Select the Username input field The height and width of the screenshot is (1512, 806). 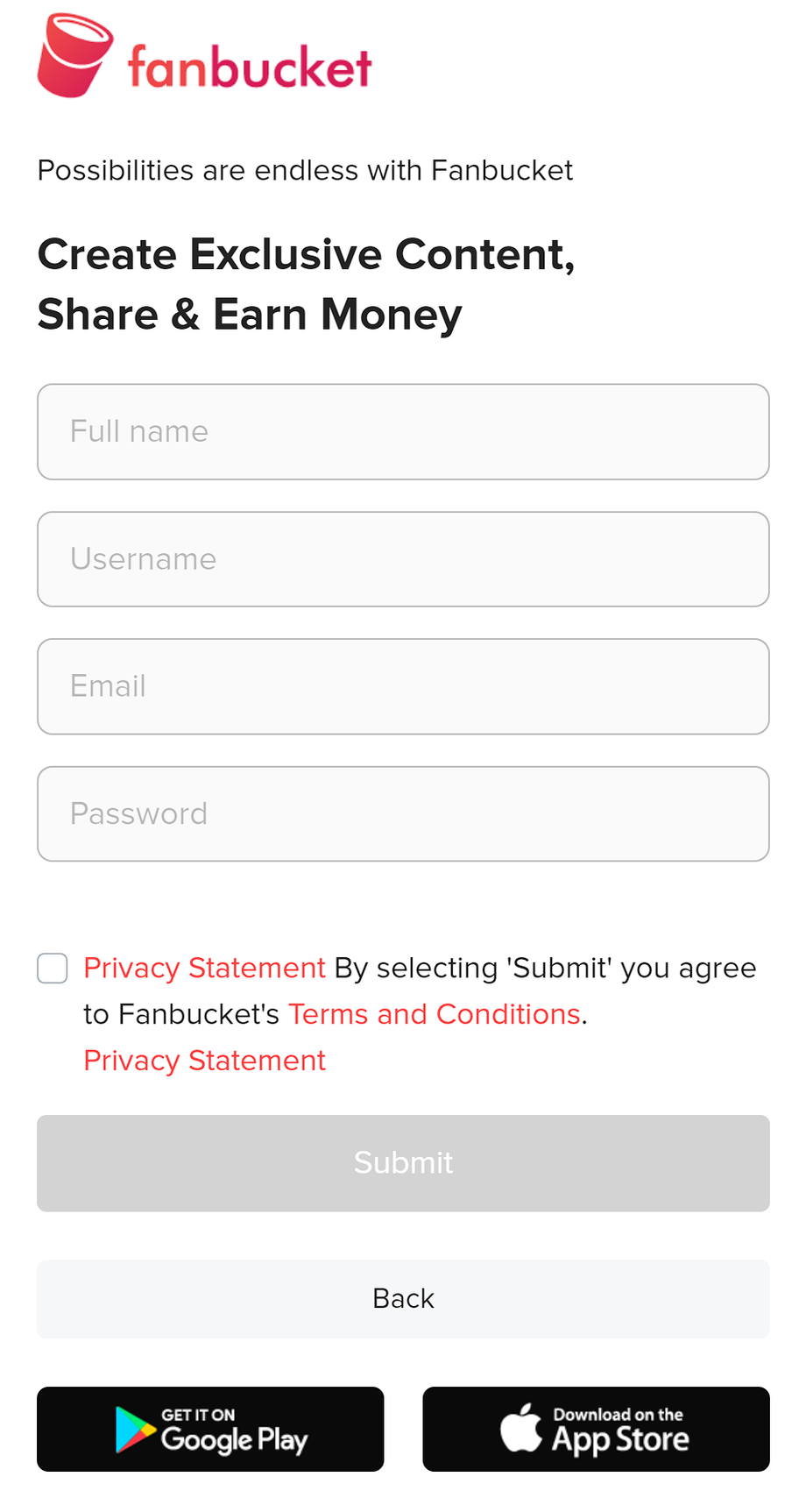[x=403, y=559]
